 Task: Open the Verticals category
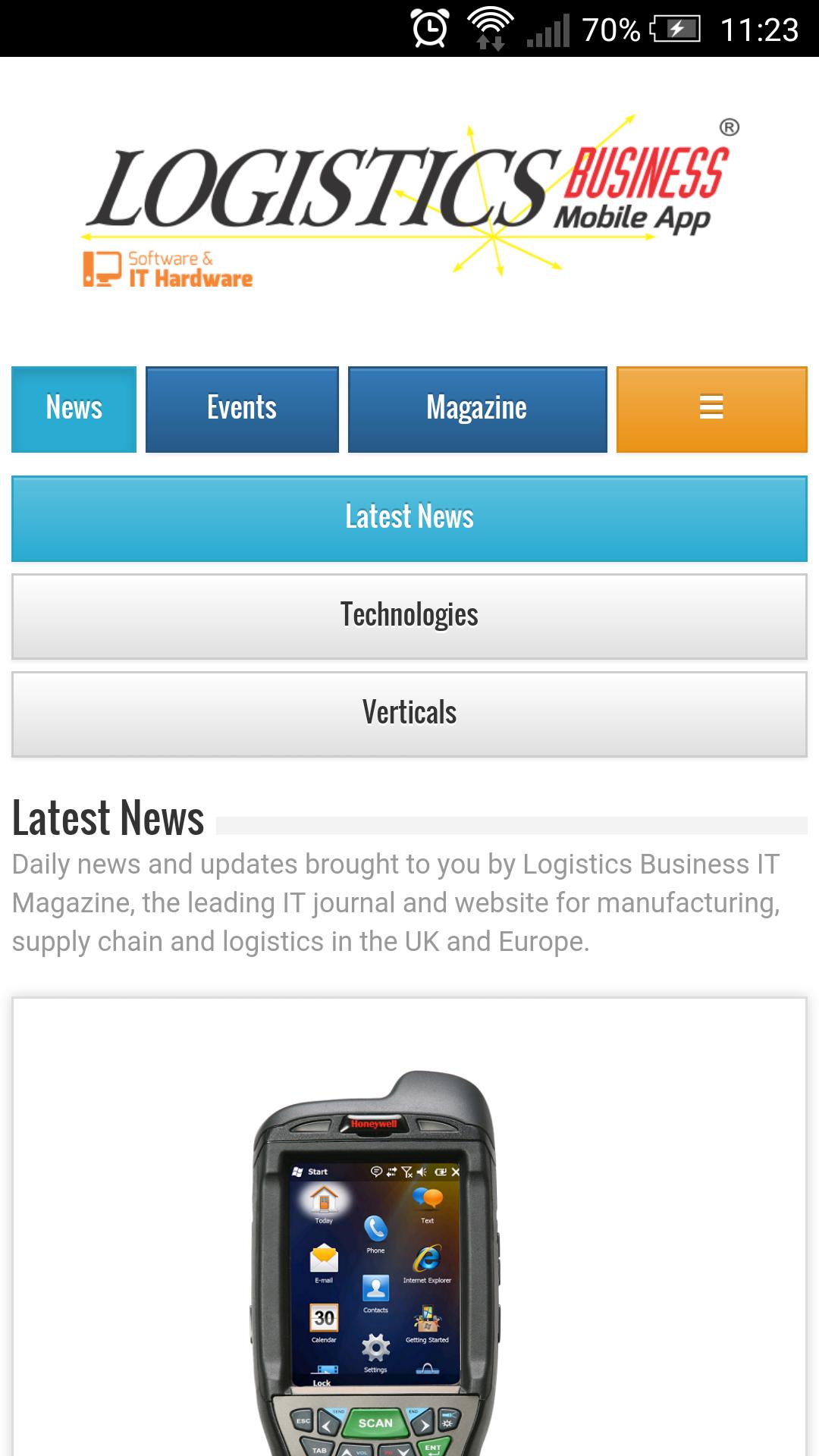click(409, 714)
